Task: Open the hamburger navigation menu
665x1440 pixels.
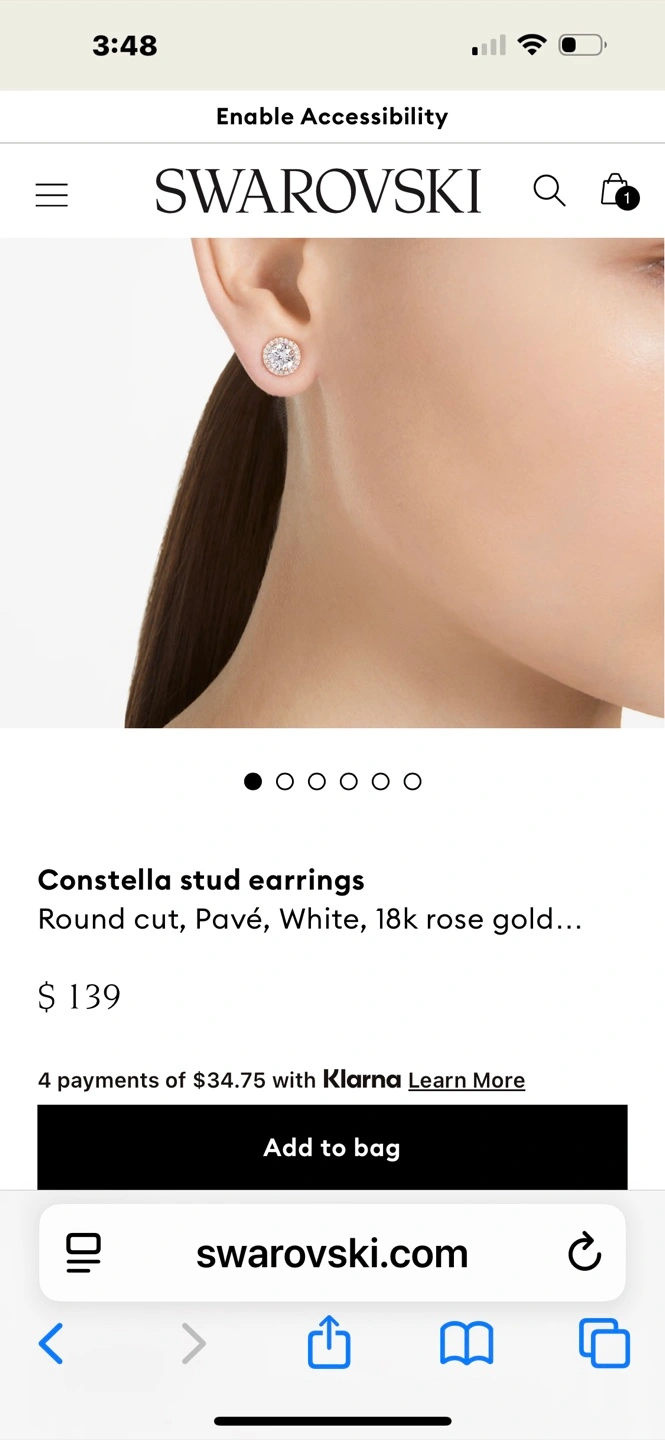Action: (x=52, y=194)
